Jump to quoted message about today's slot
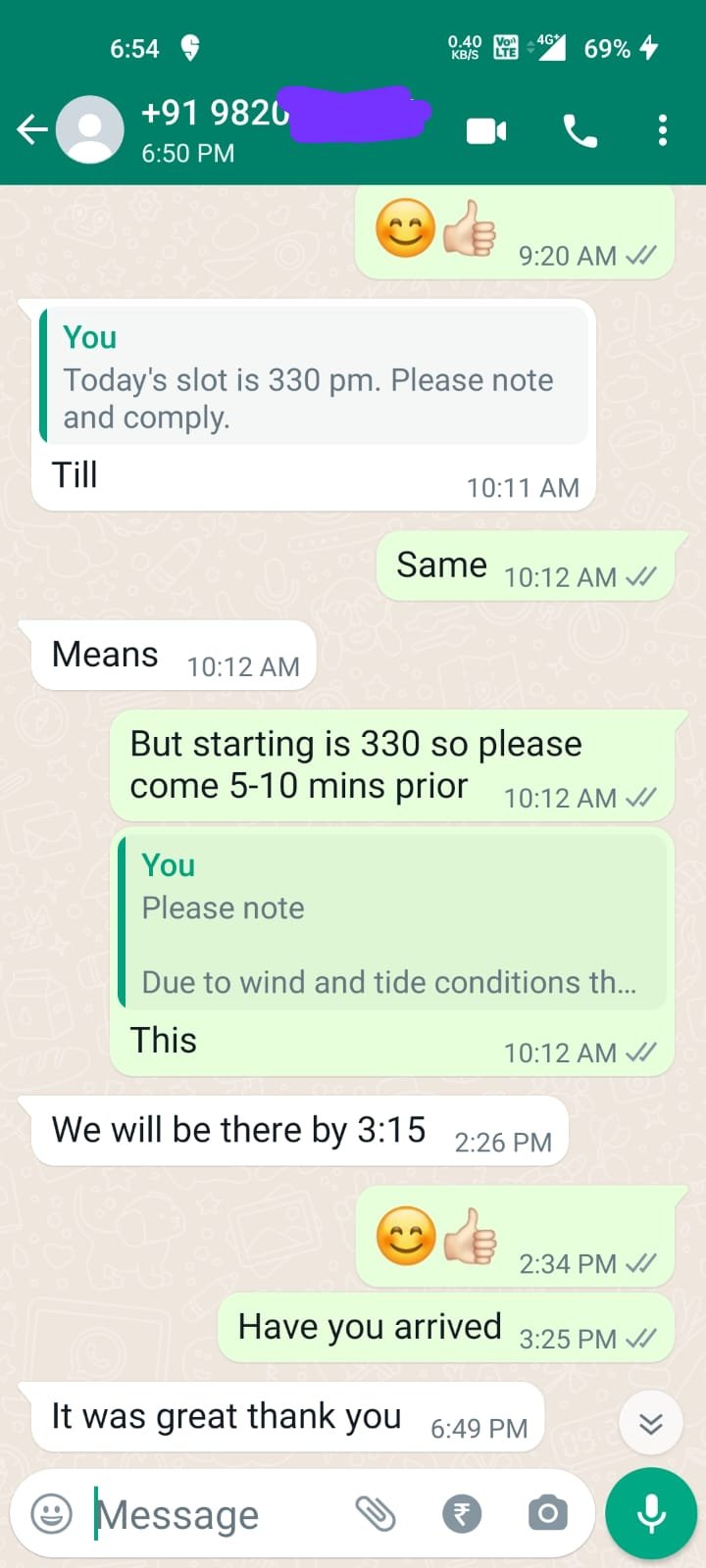Screen dimensions: 706x1568 click(314, 378)
